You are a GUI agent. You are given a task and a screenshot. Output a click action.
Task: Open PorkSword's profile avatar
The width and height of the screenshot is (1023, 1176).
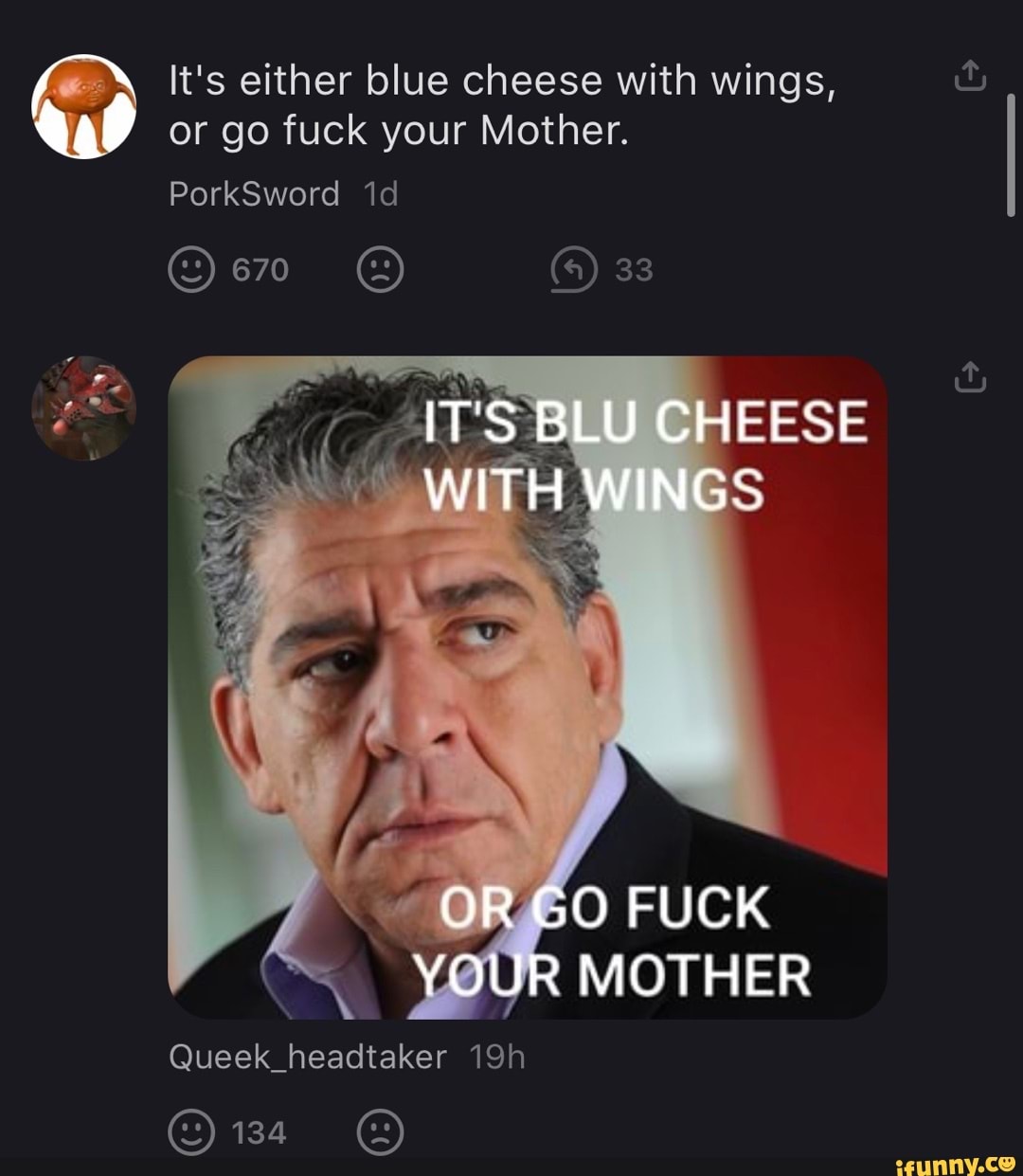84,106
